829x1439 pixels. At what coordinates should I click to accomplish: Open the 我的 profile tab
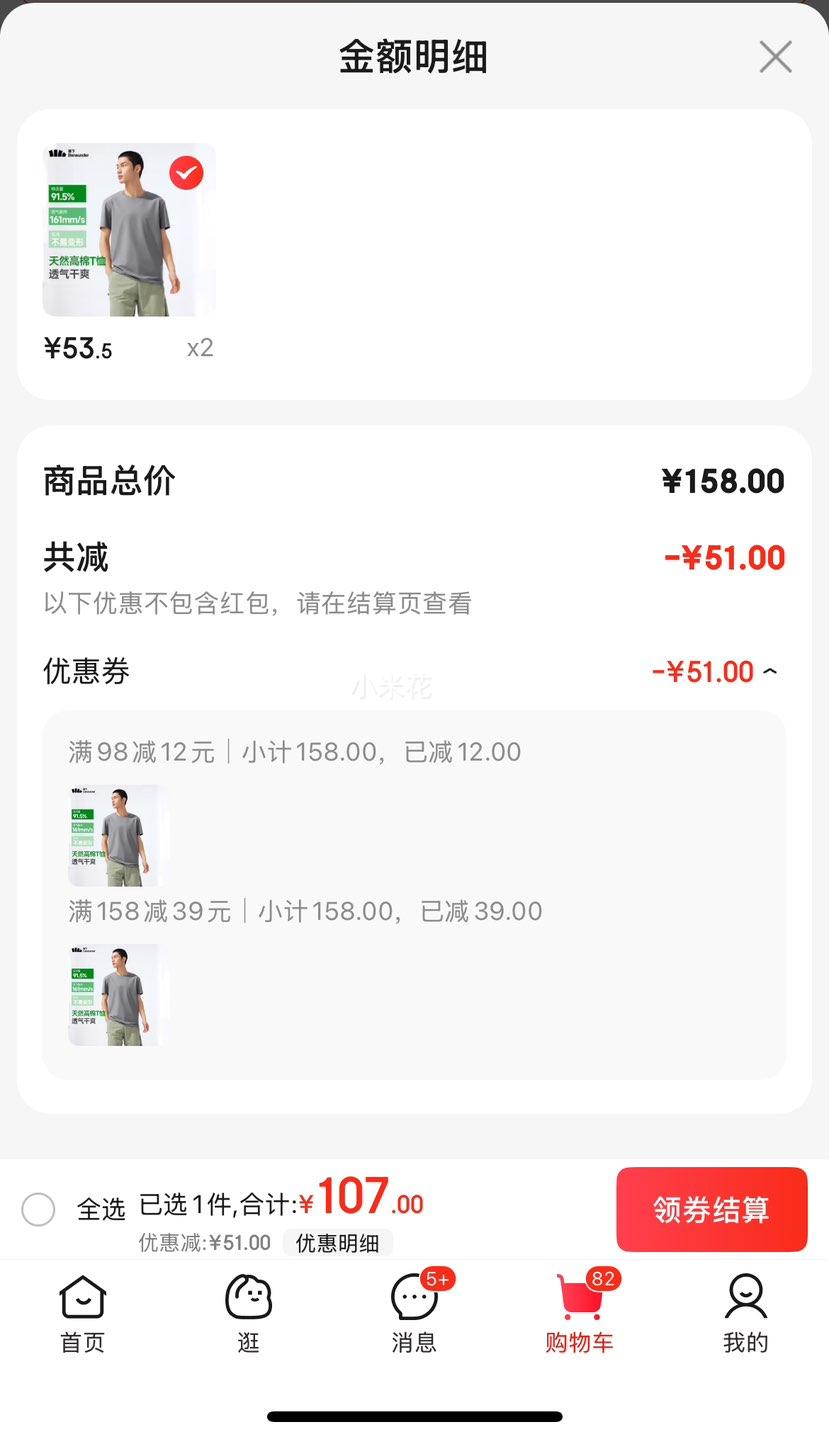coord(745,1313)
